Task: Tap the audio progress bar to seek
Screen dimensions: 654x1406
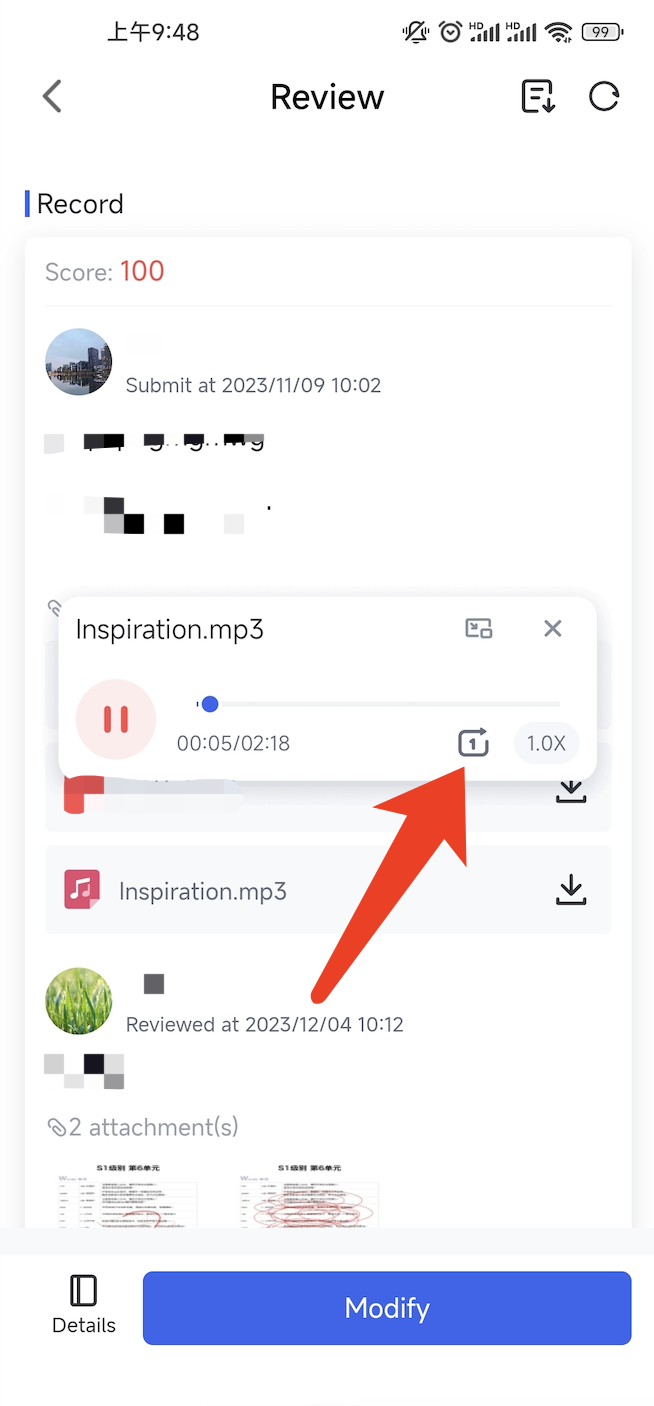Action: [380, 704]
